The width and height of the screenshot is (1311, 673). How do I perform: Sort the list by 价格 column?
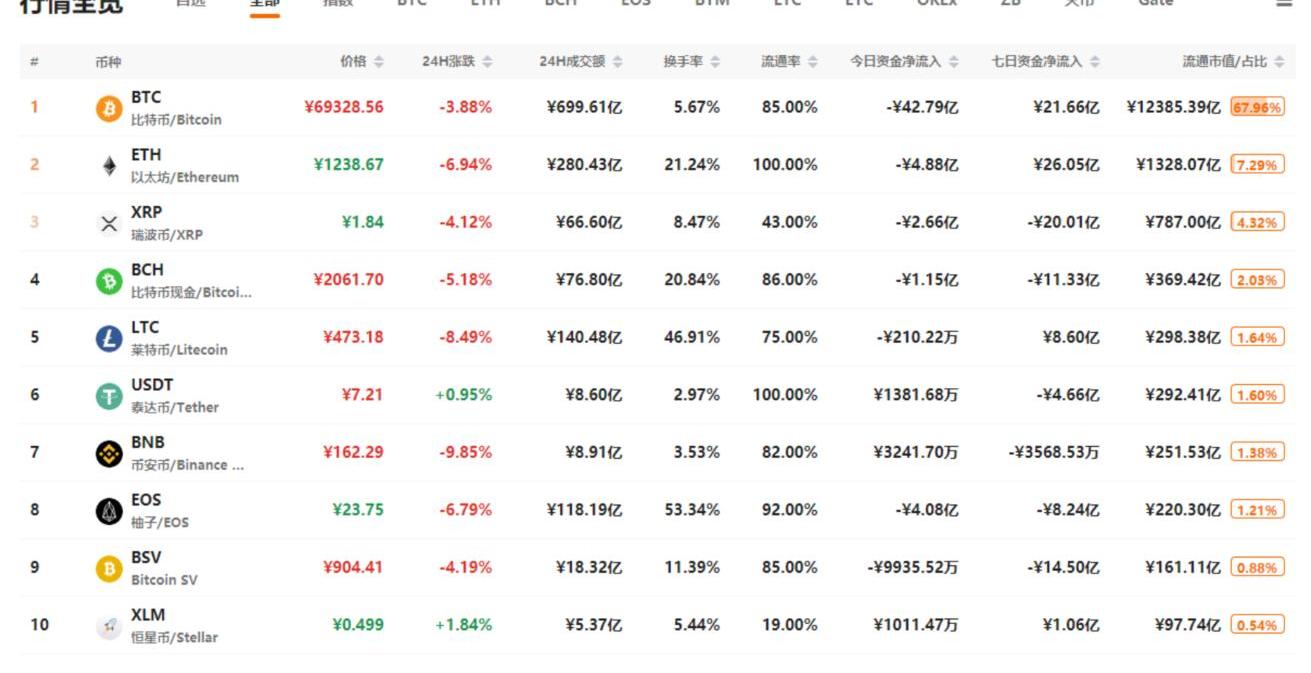(x=361, y=62)
